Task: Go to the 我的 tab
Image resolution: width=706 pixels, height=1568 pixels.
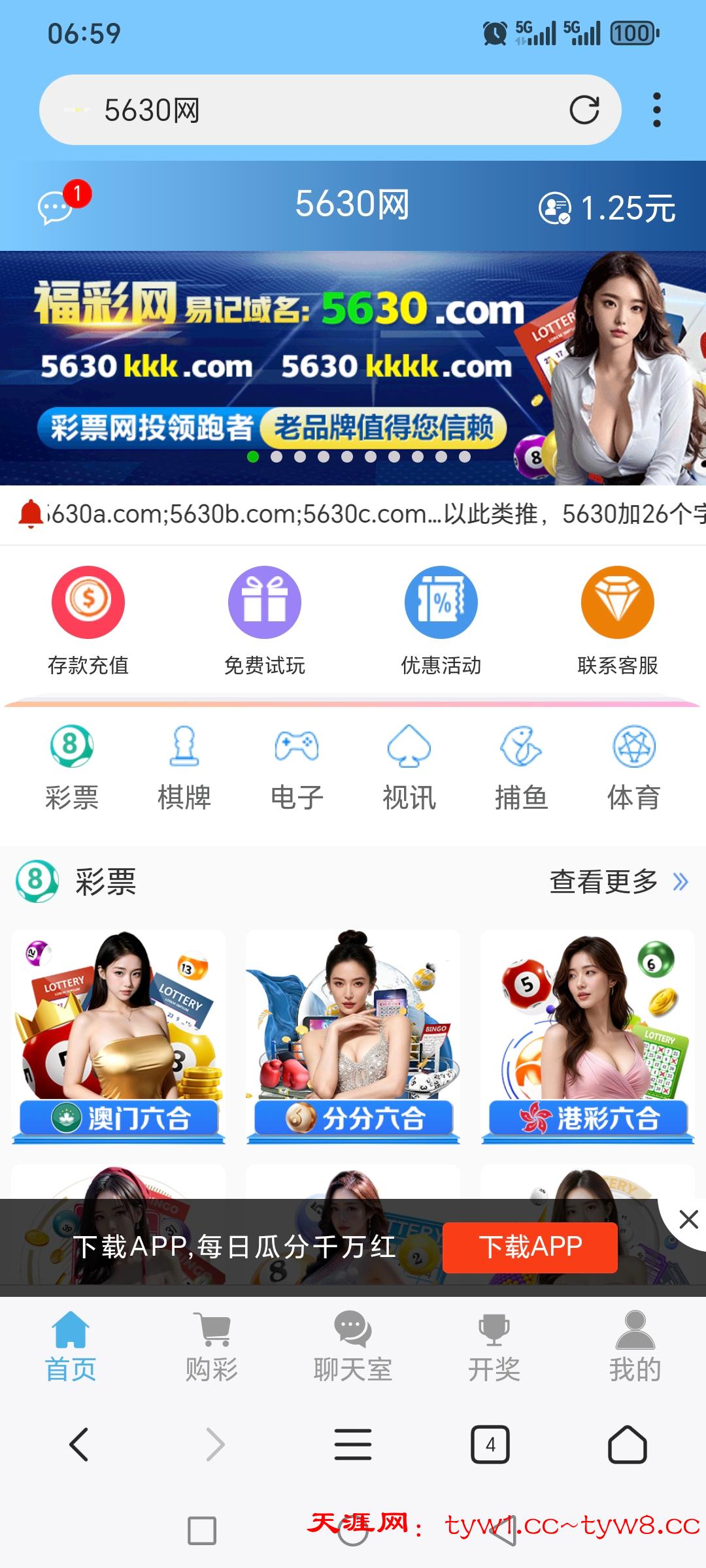Action: [635, 1347]
